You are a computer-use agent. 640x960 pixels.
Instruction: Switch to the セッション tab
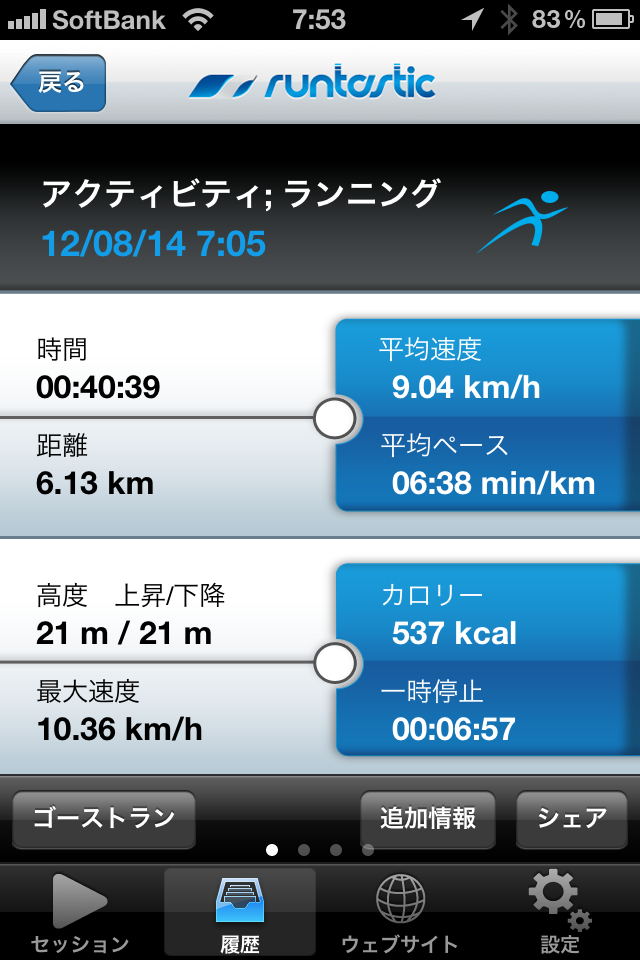pos(80,914)
